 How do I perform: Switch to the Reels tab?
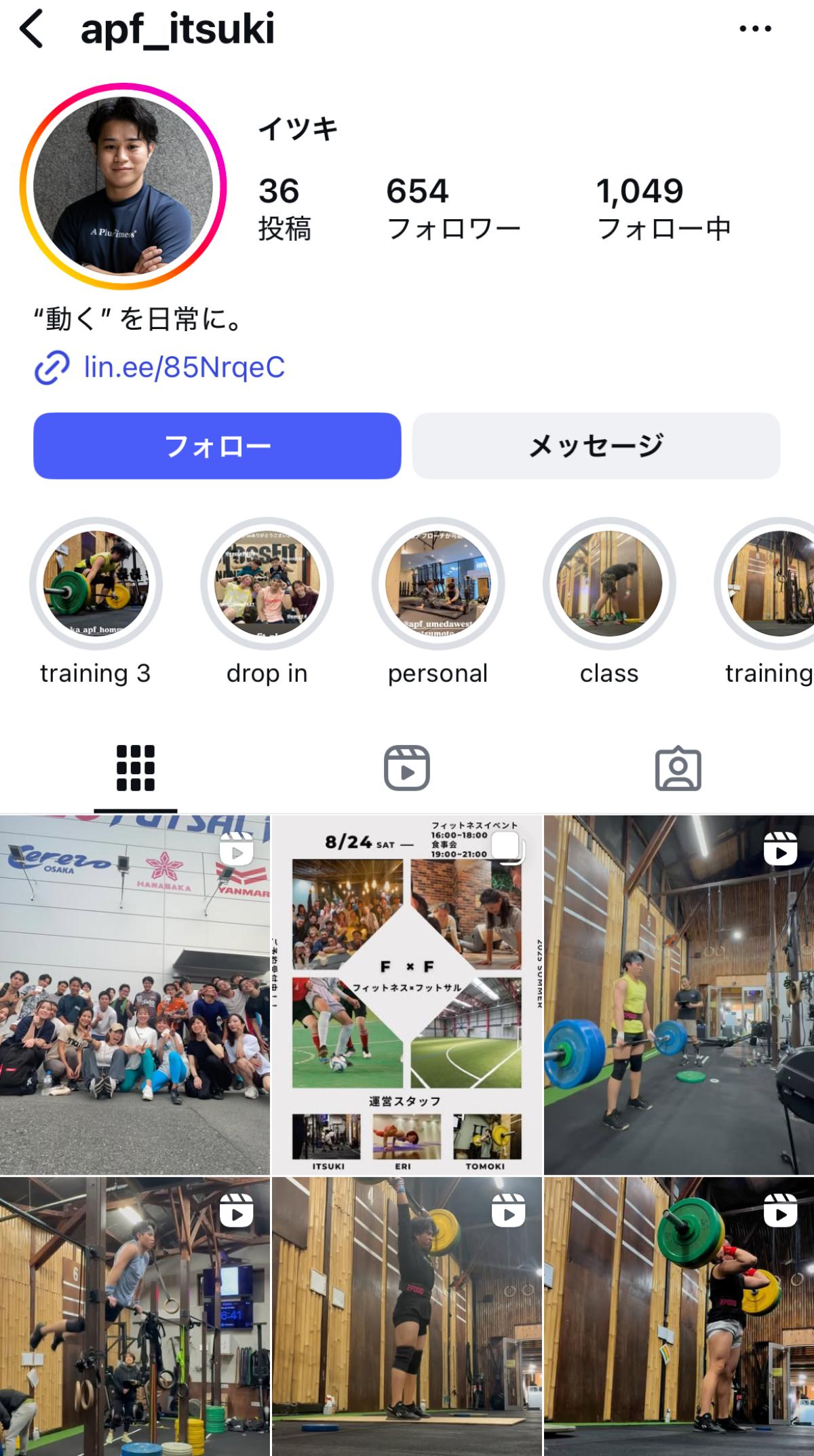point(407,768)
